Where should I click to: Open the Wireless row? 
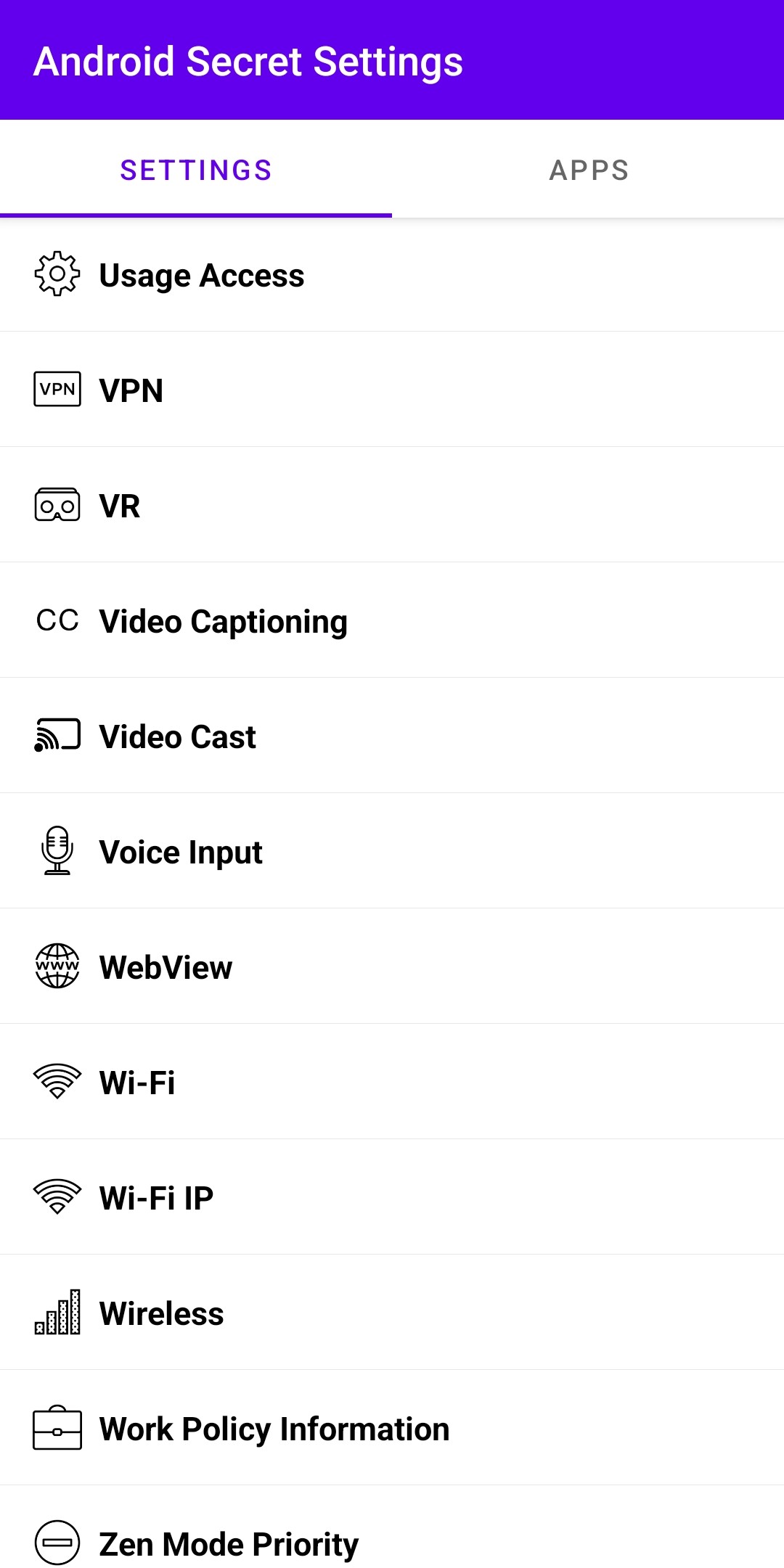(392, 1313)
